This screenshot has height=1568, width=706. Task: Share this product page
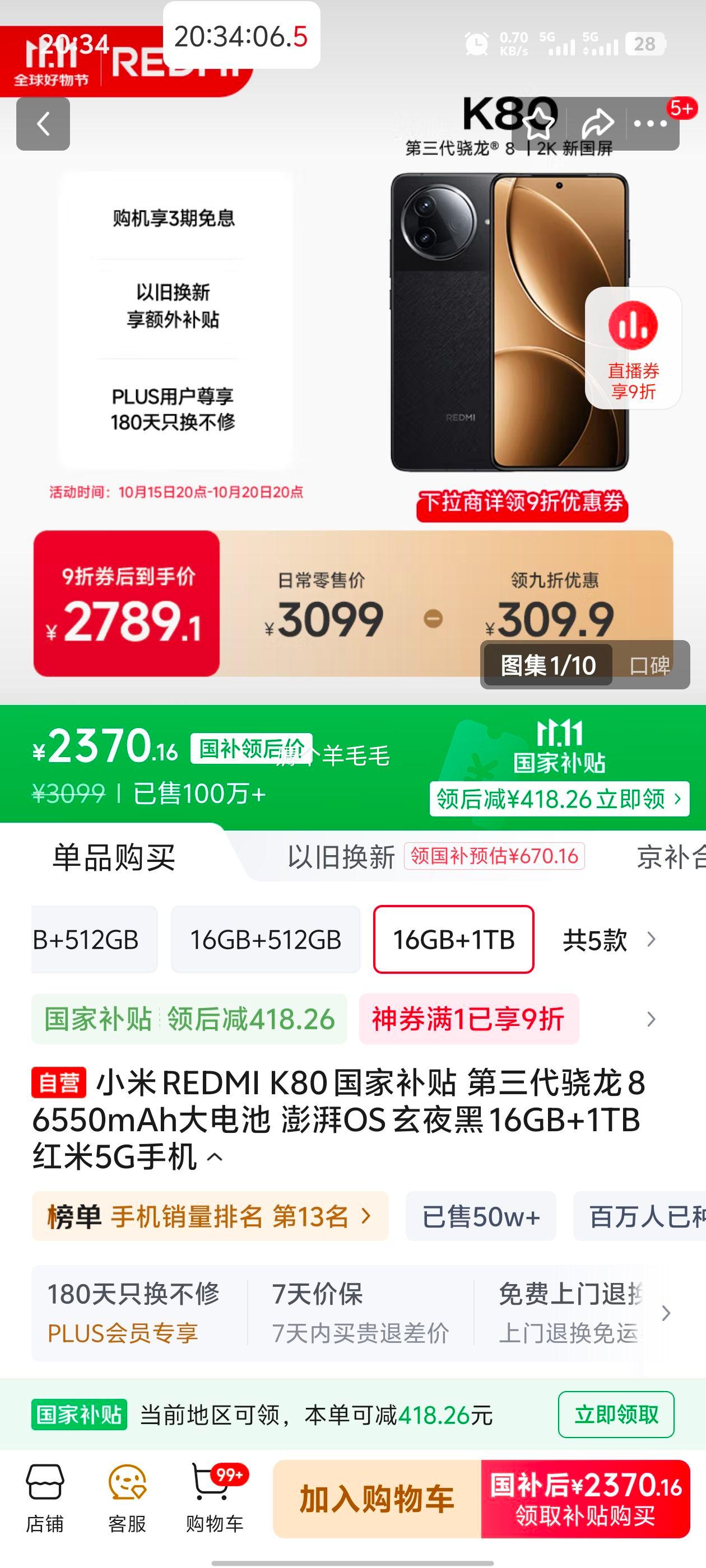point(597,124)
